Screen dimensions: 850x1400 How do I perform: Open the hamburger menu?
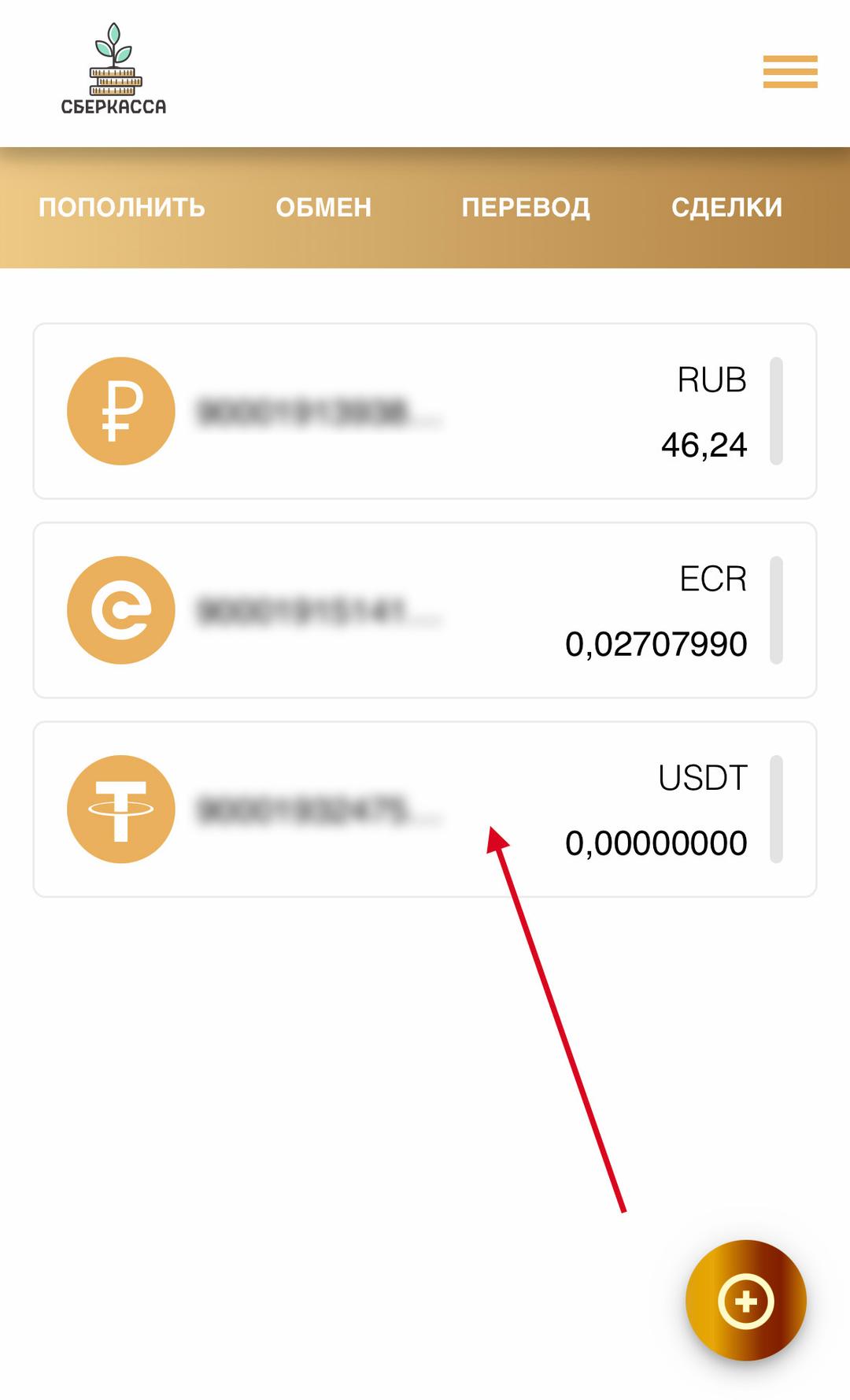click(x=789, y=72)
